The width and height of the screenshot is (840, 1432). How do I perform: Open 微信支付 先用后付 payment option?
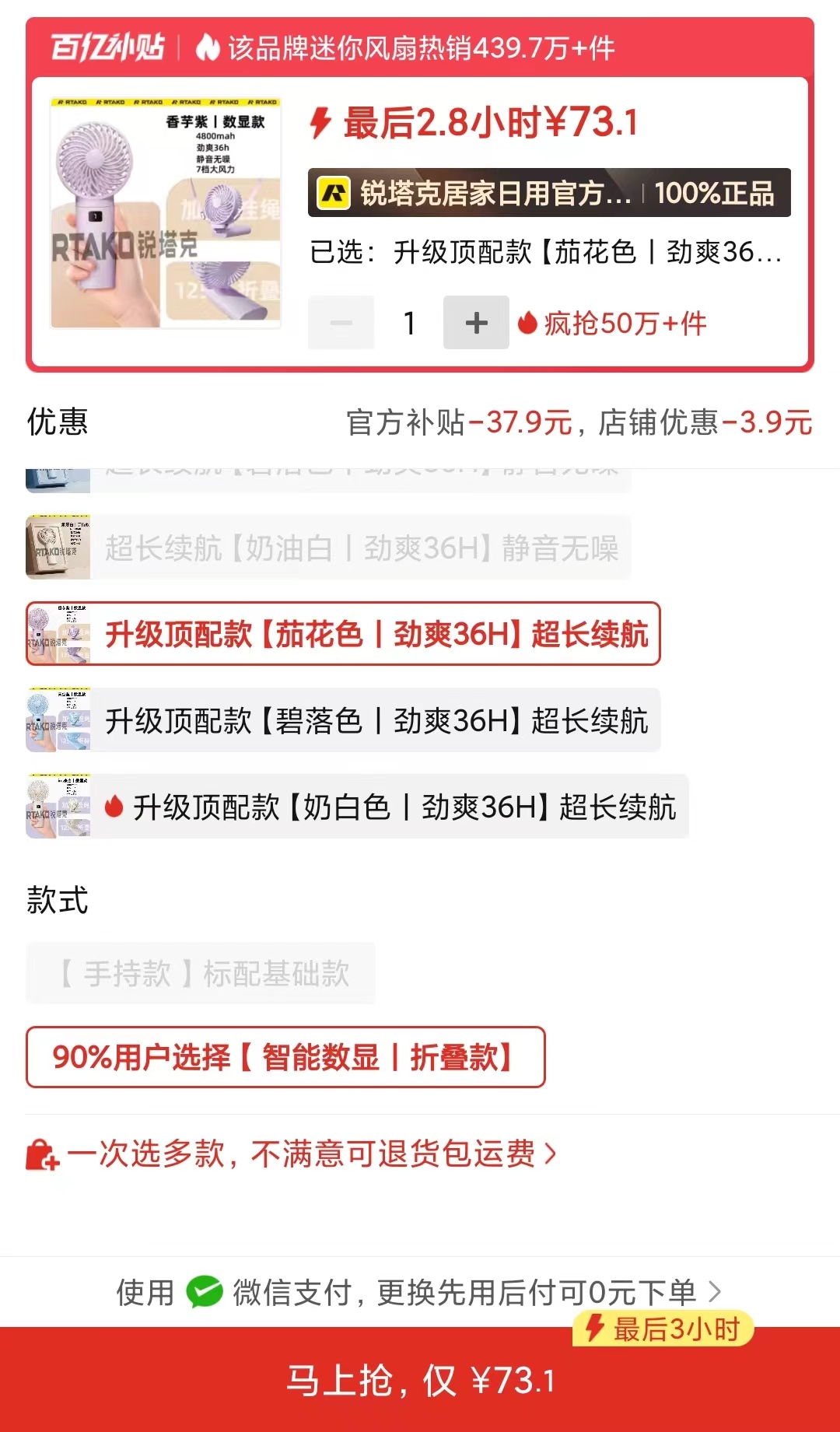point(420,1292)
